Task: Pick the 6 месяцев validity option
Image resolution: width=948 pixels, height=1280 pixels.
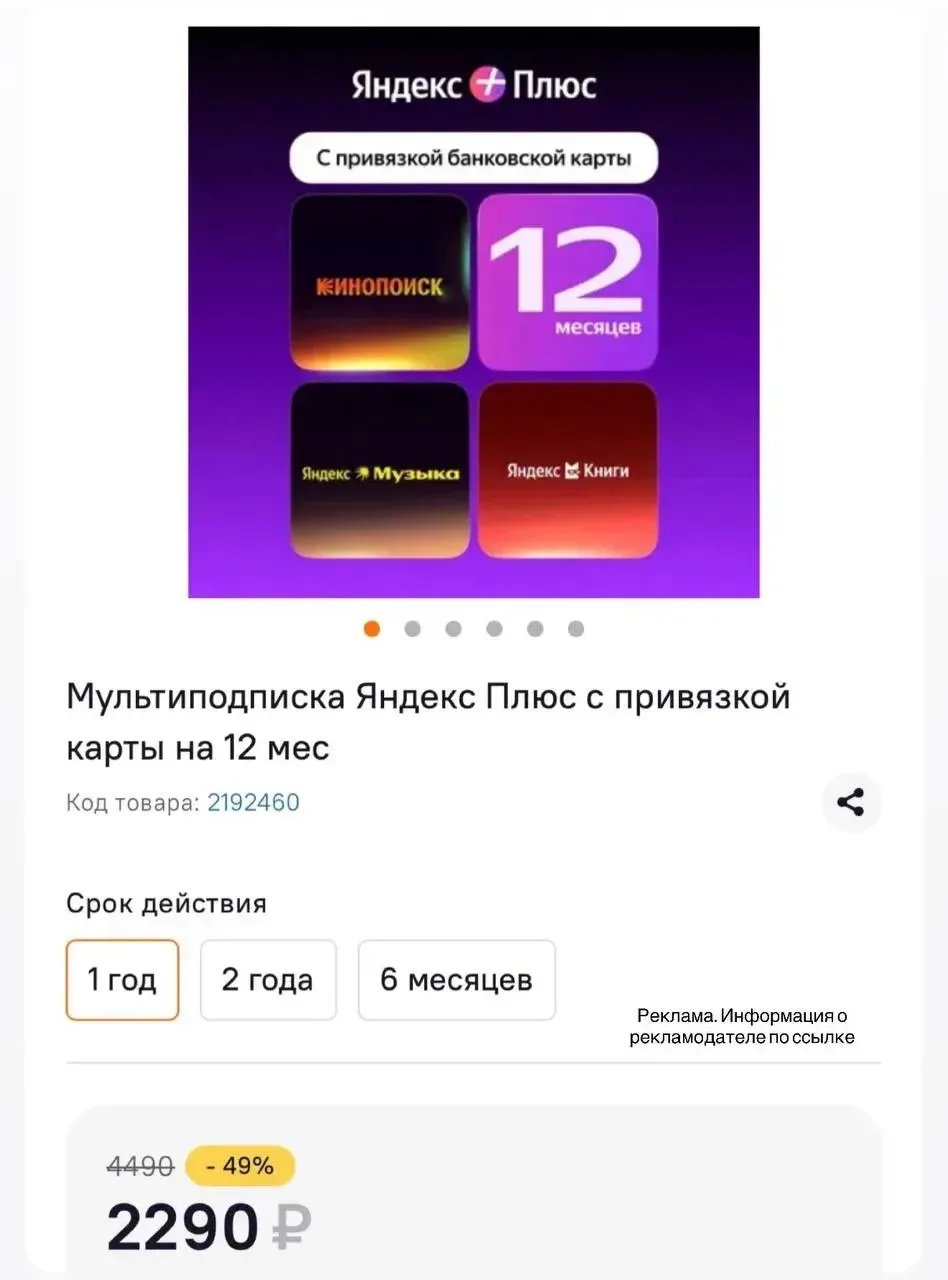Action: (456, 980)
